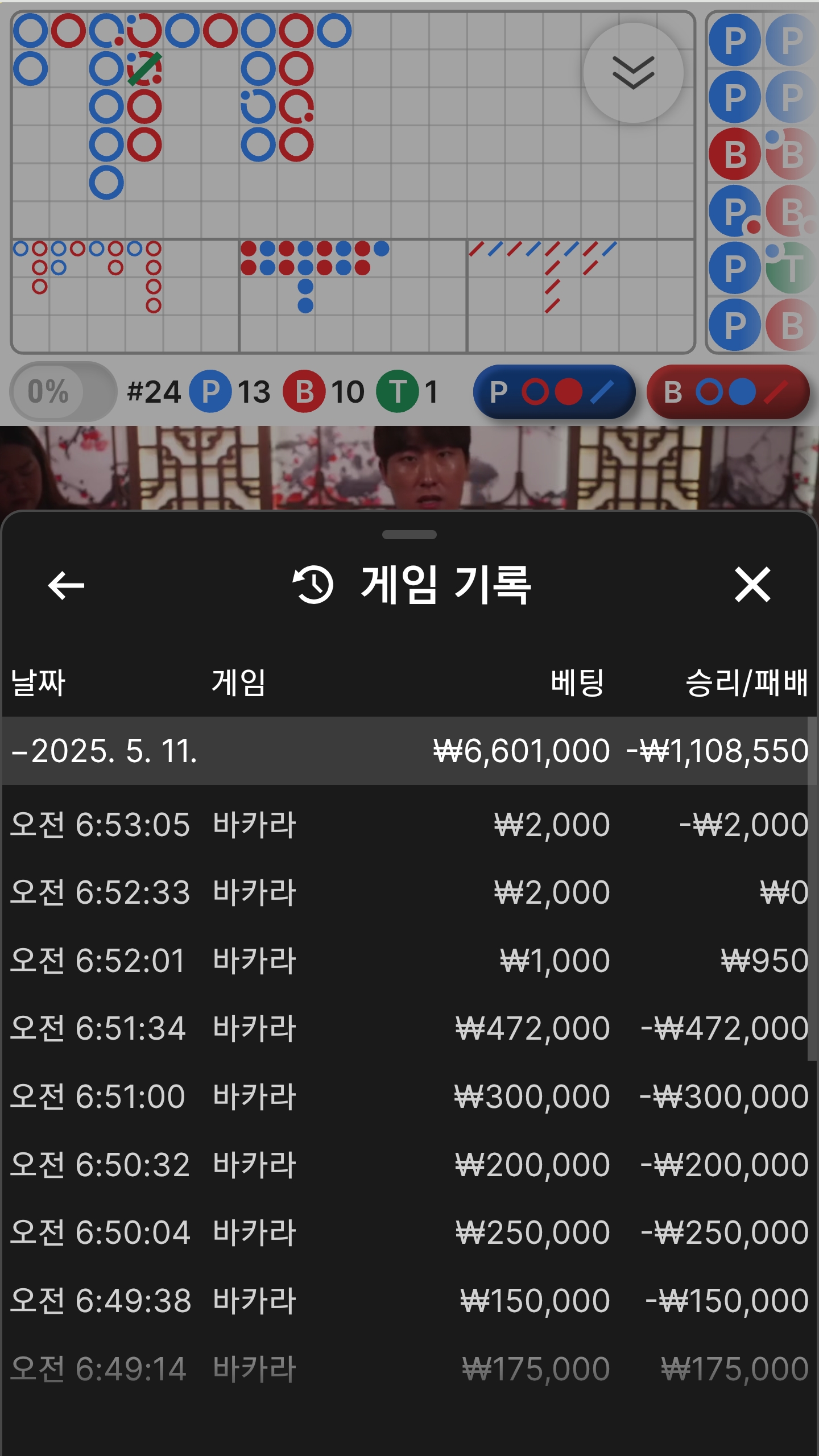Open the 6:50:32 baccarat record
The height and width of the screenshot is (1456, 819).
pyautogui.click(x=409, y=1164)
